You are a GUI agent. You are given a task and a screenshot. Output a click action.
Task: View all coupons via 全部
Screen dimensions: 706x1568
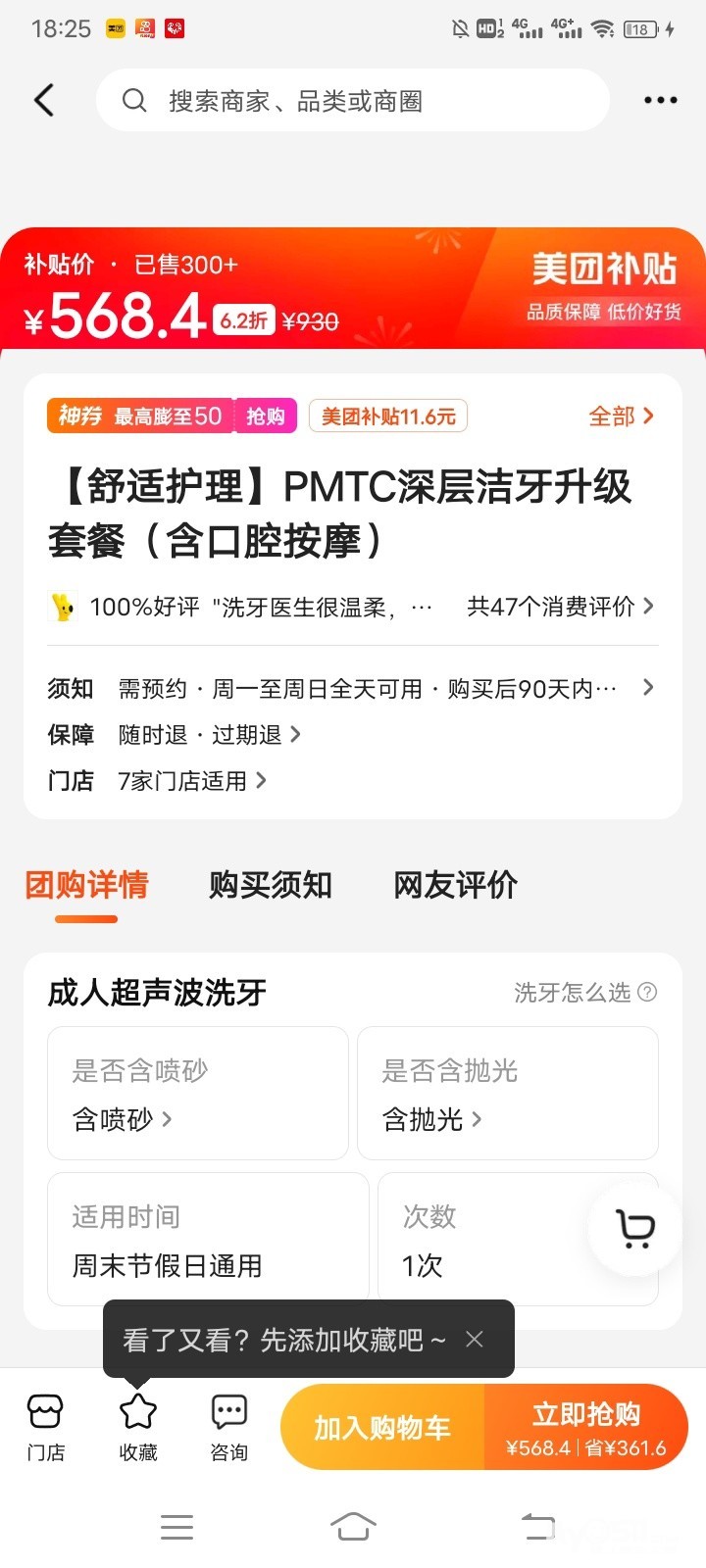620,416
